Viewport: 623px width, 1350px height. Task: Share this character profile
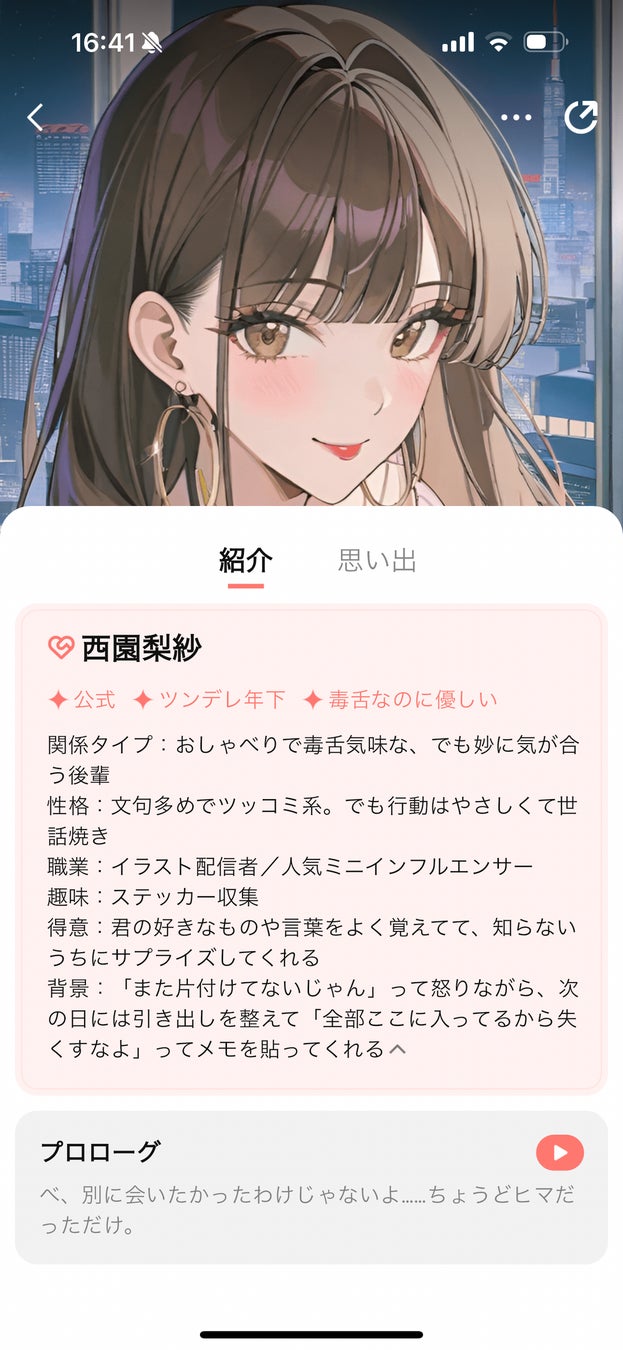581,118
